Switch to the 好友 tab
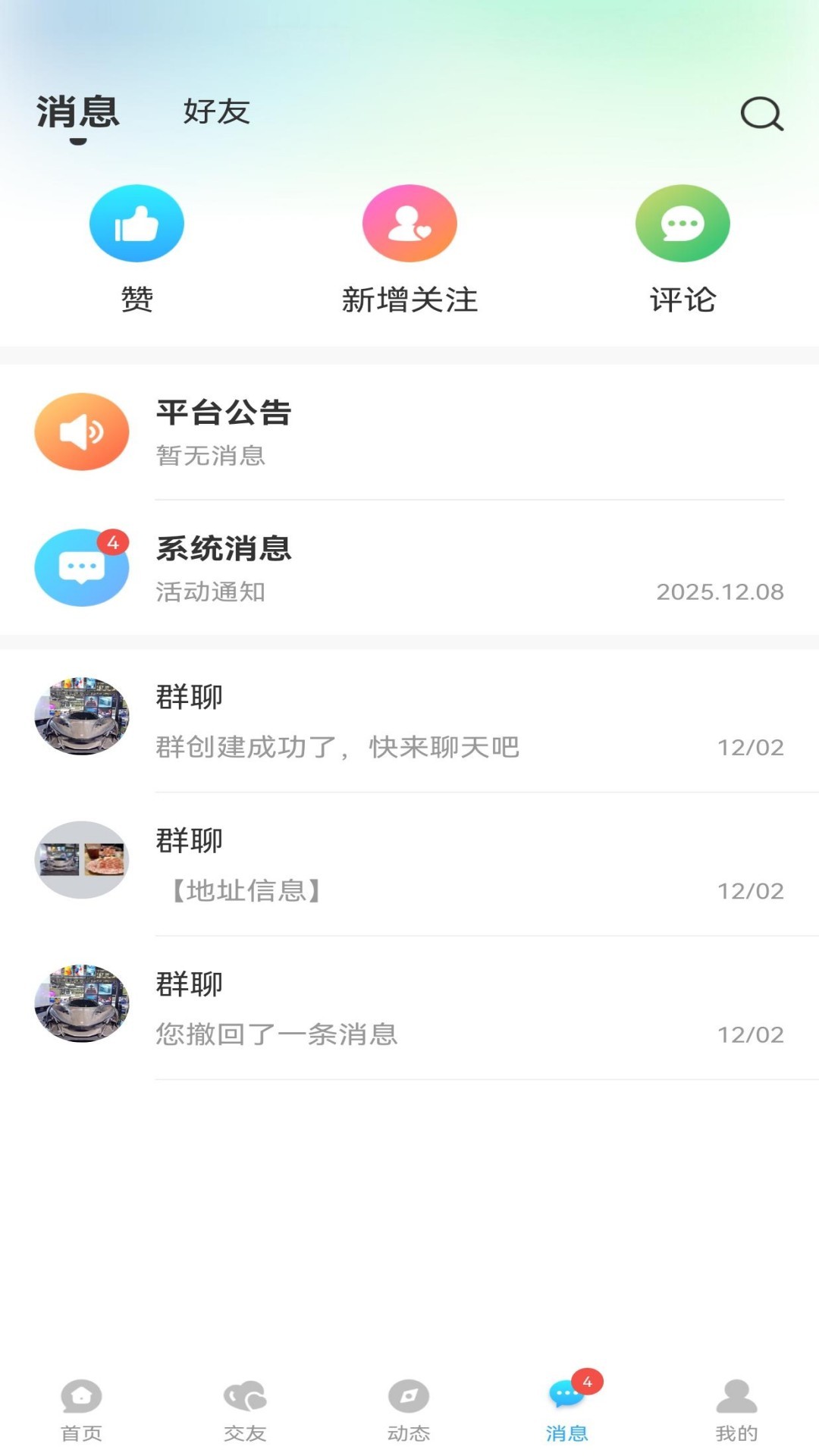This screenshot has height=1456, width=819. tap(215, 112)
